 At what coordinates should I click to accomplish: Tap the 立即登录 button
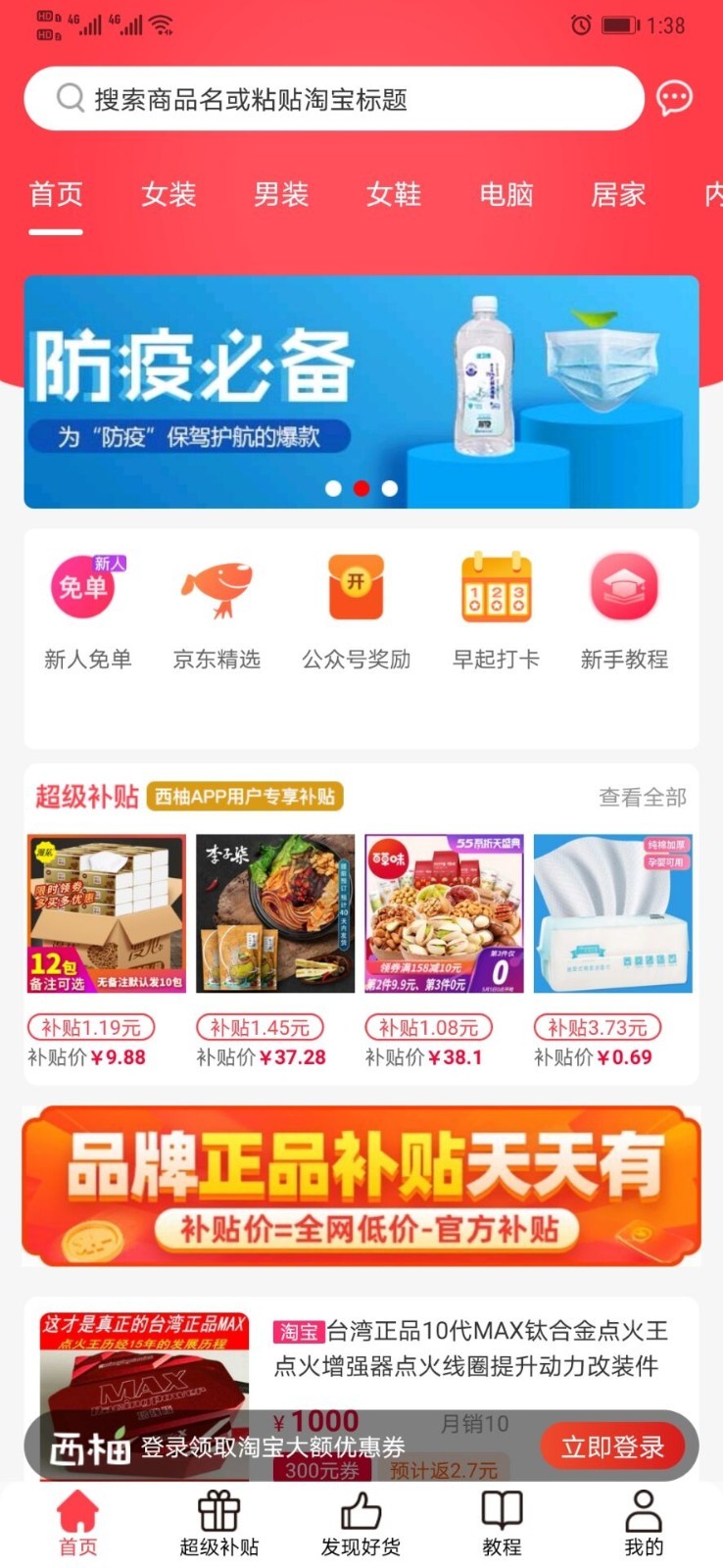point(612,1446)
